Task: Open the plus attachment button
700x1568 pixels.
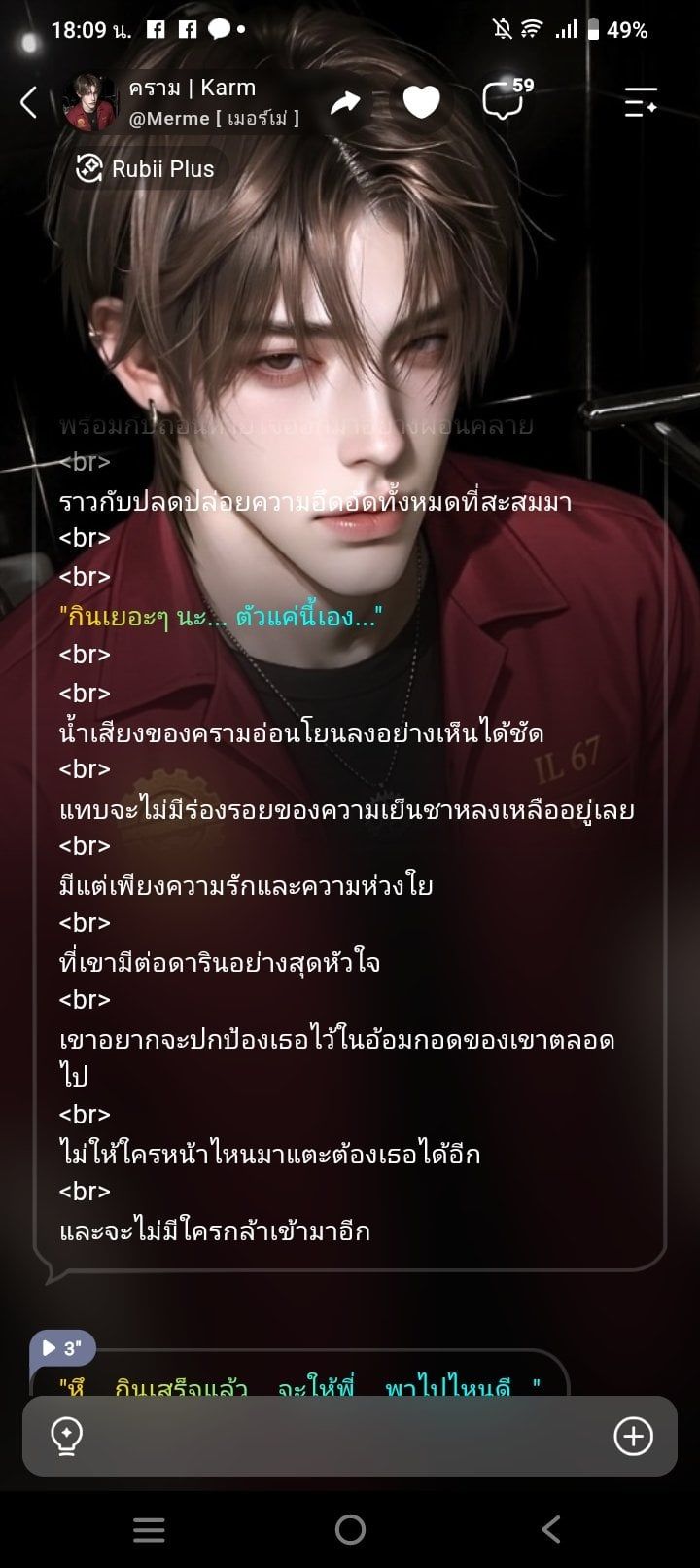Action: [633, 1436]
